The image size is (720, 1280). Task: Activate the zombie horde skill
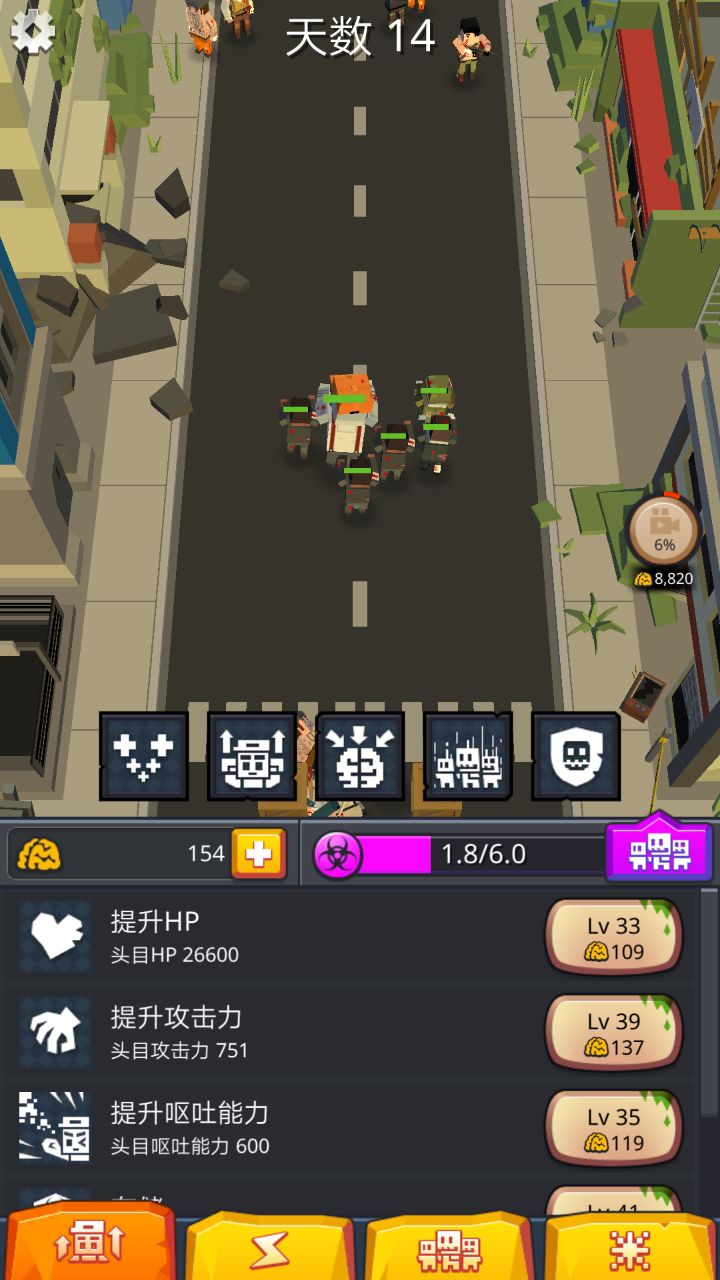coord(468,756)
